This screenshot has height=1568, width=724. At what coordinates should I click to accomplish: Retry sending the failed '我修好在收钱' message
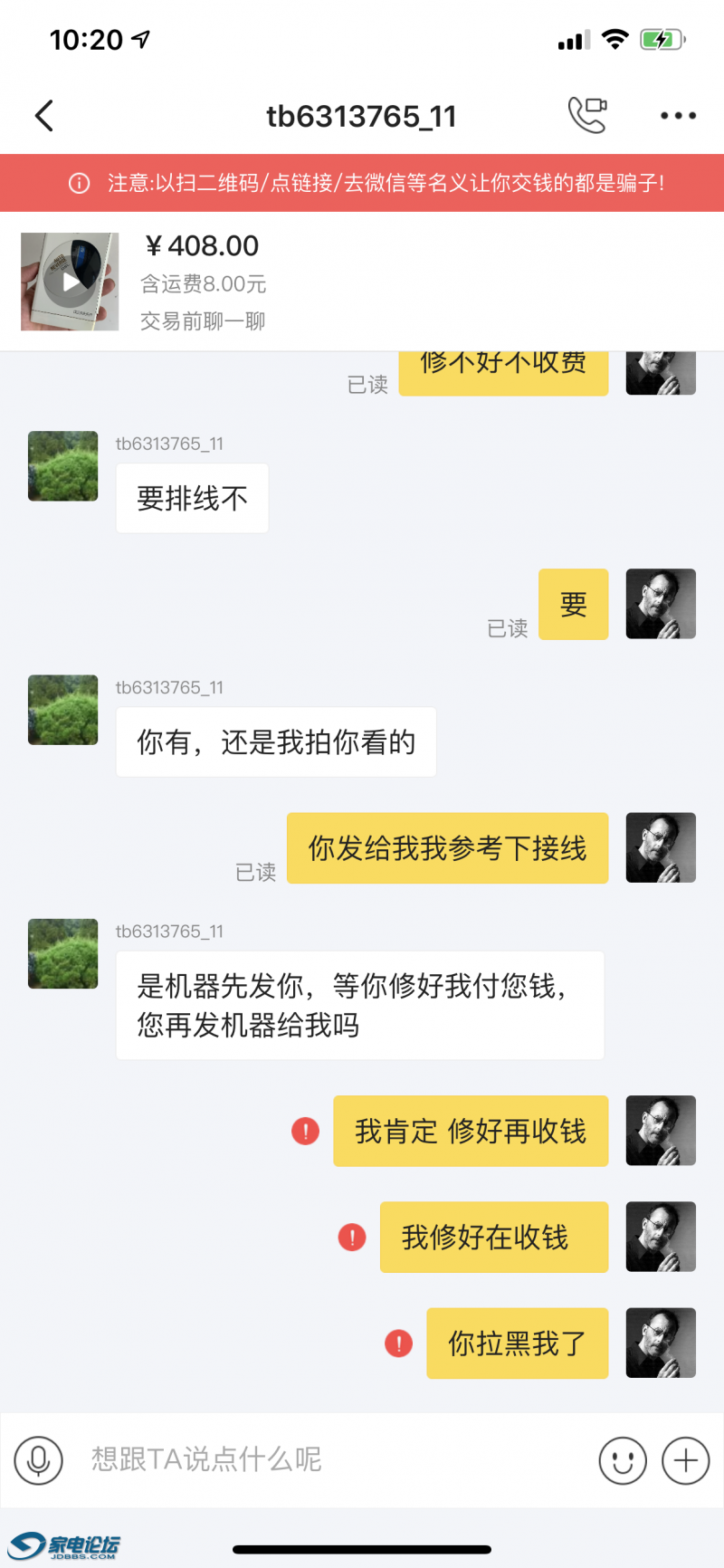coord(352,1238)
